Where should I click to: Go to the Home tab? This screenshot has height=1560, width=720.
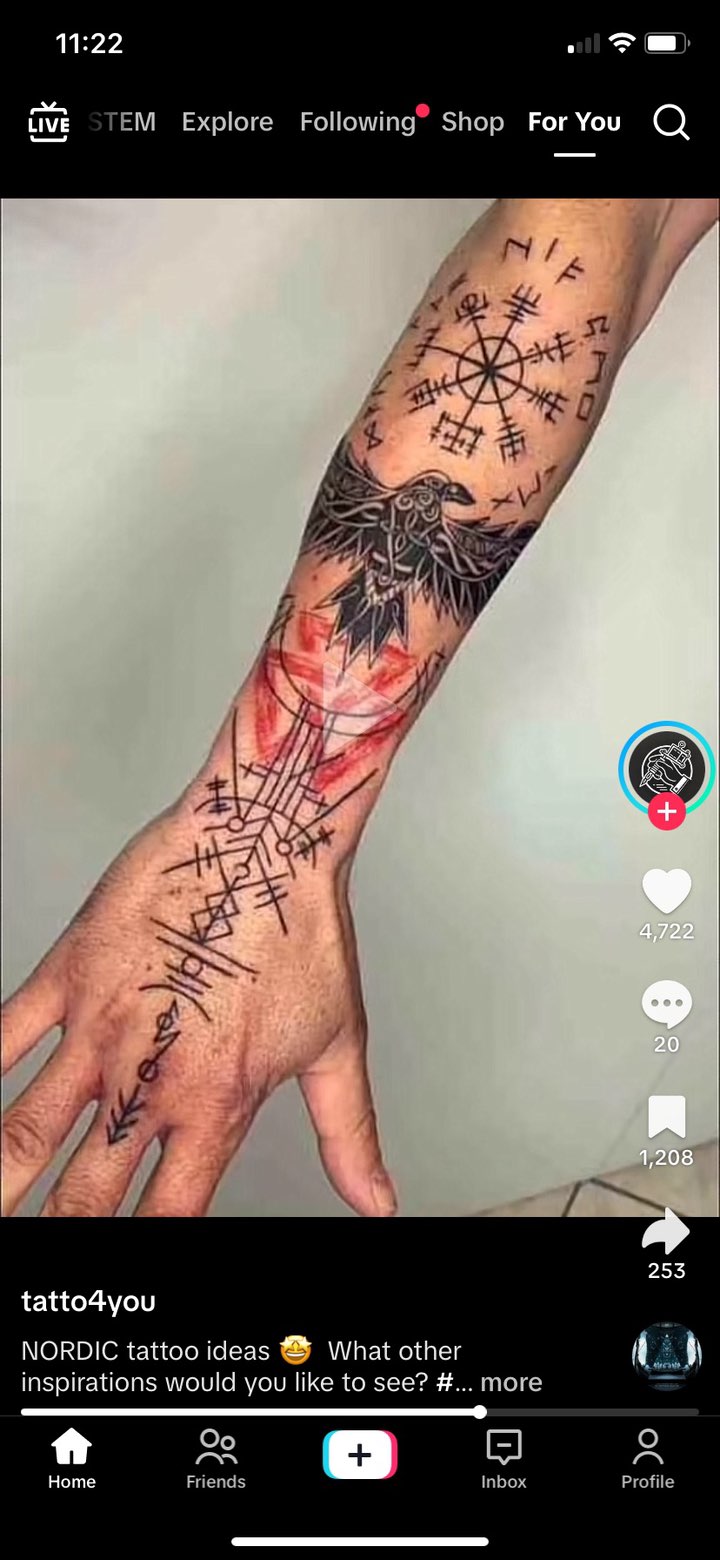(72, 1459)
